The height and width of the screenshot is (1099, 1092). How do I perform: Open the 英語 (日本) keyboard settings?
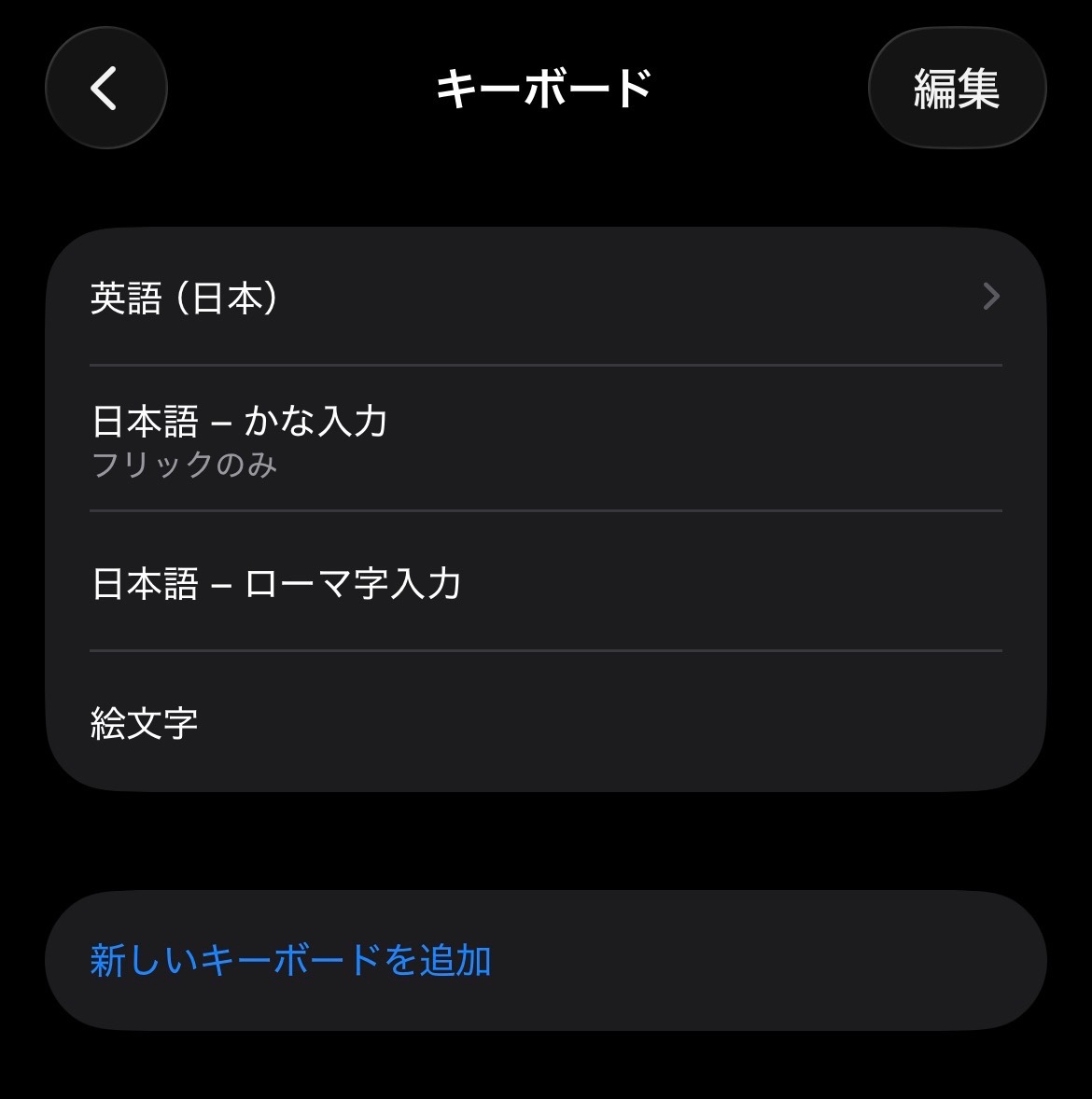click(545, 298)
